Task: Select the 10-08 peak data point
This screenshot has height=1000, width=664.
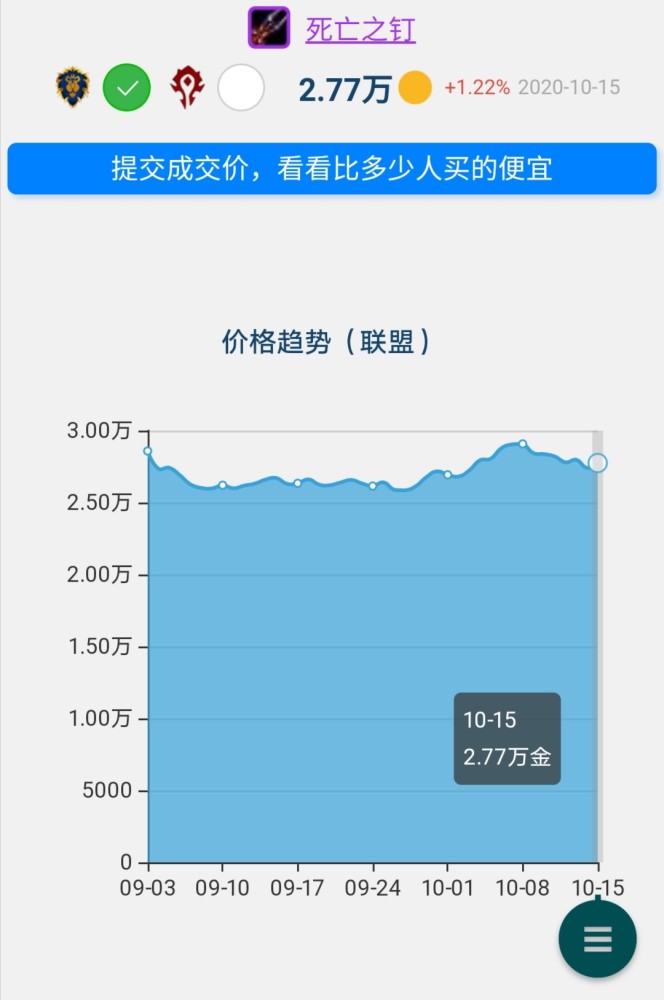Action: point(522,444)
